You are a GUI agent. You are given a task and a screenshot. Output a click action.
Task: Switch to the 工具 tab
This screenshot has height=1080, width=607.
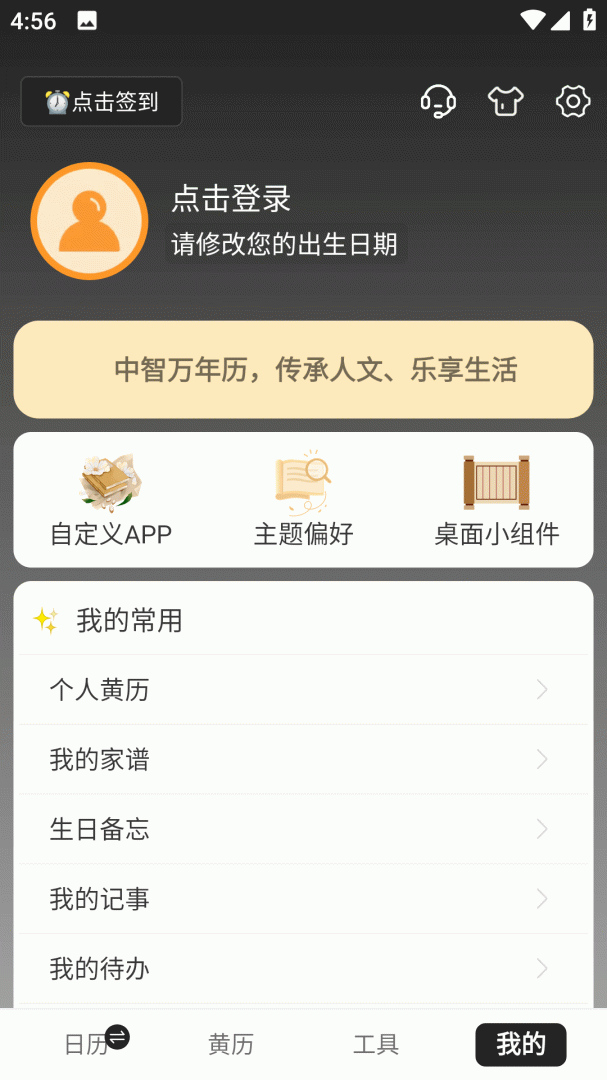(376, 1045)
